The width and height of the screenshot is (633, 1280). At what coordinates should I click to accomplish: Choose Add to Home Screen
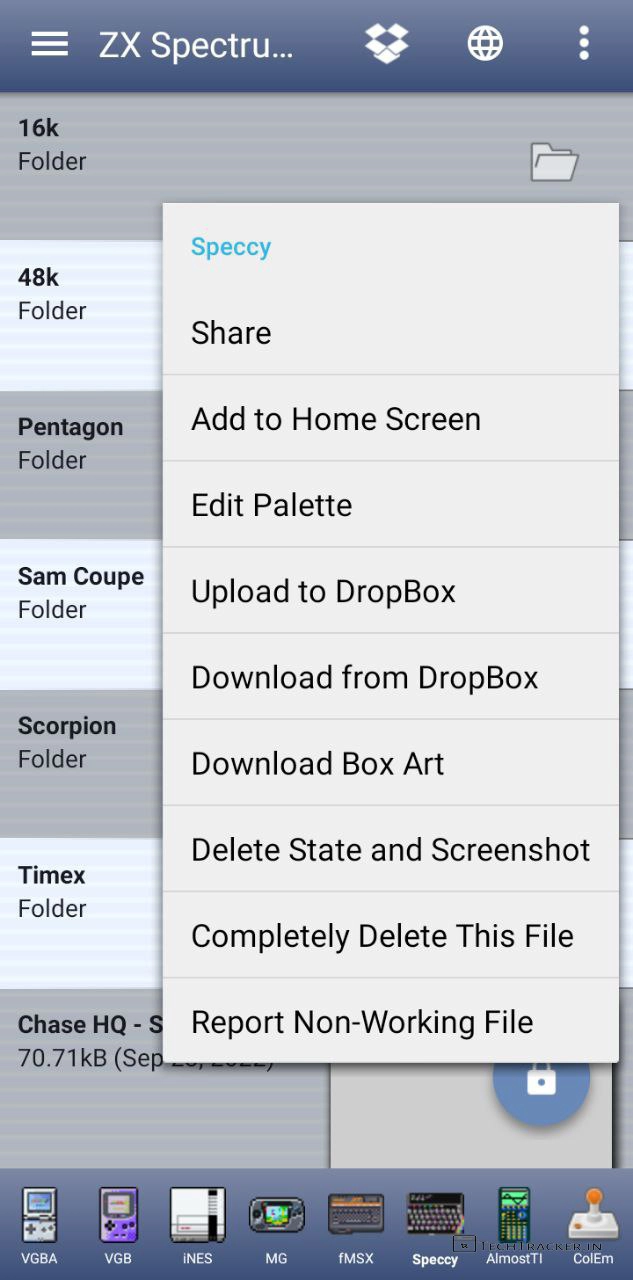click(390, 419)
